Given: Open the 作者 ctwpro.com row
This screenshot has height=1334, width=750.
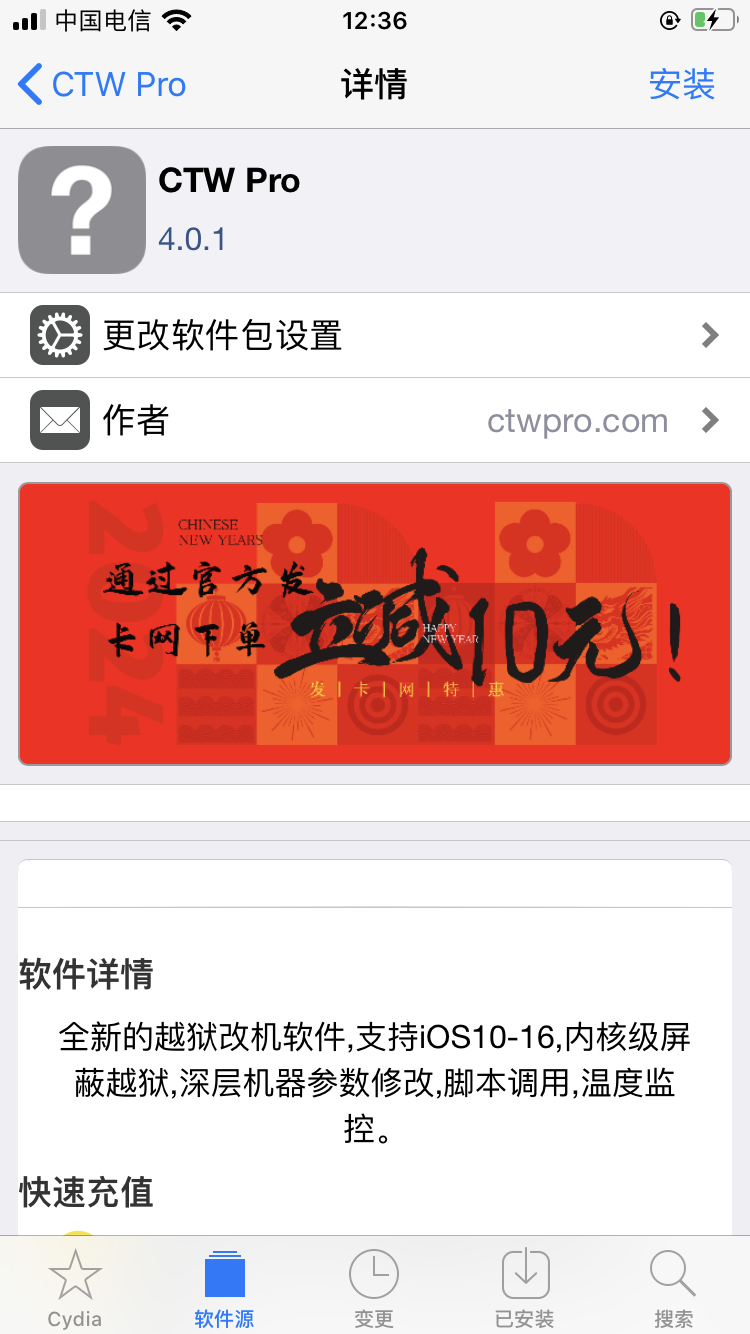Looking at the screenshot, I should (375, 421).
